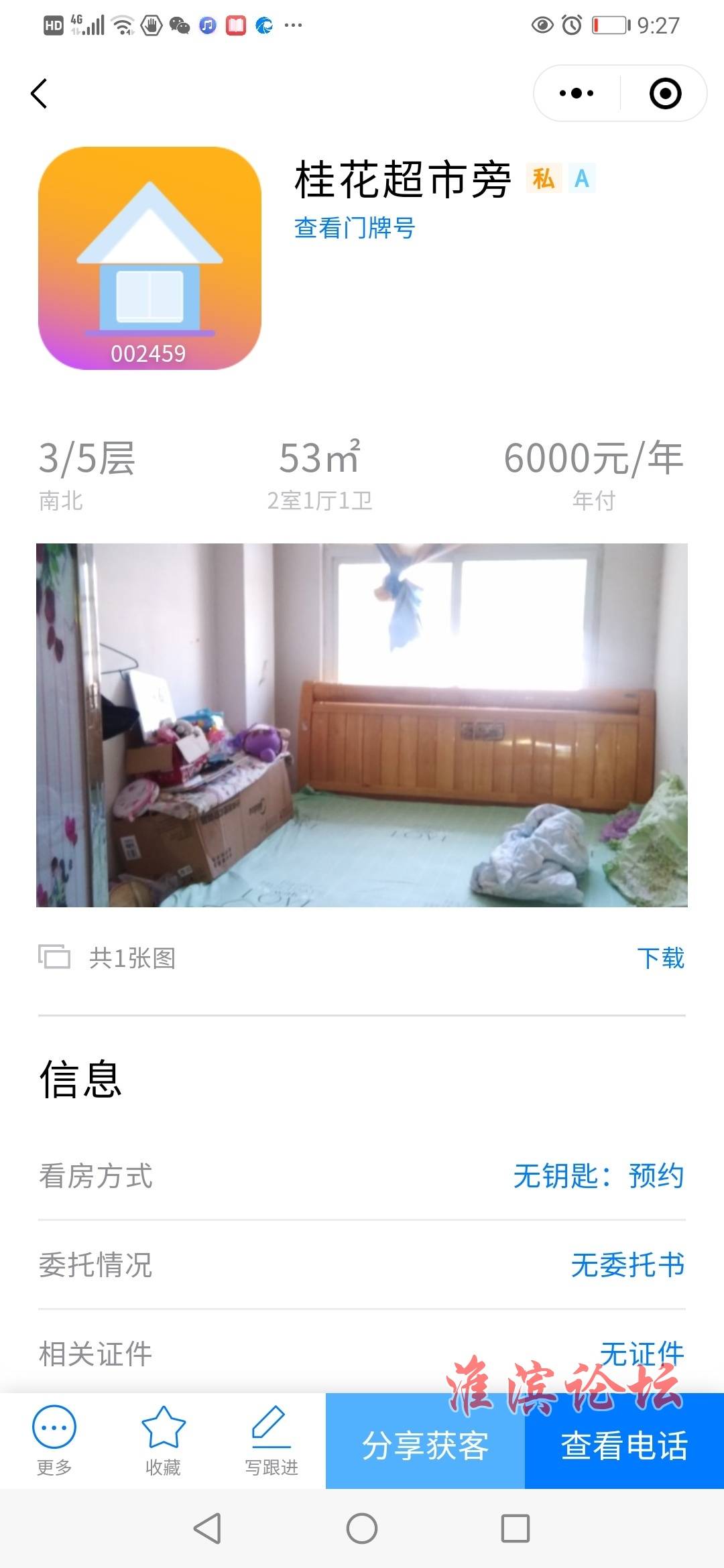Open the bedroom photo of the listing

tap(362, 725)
